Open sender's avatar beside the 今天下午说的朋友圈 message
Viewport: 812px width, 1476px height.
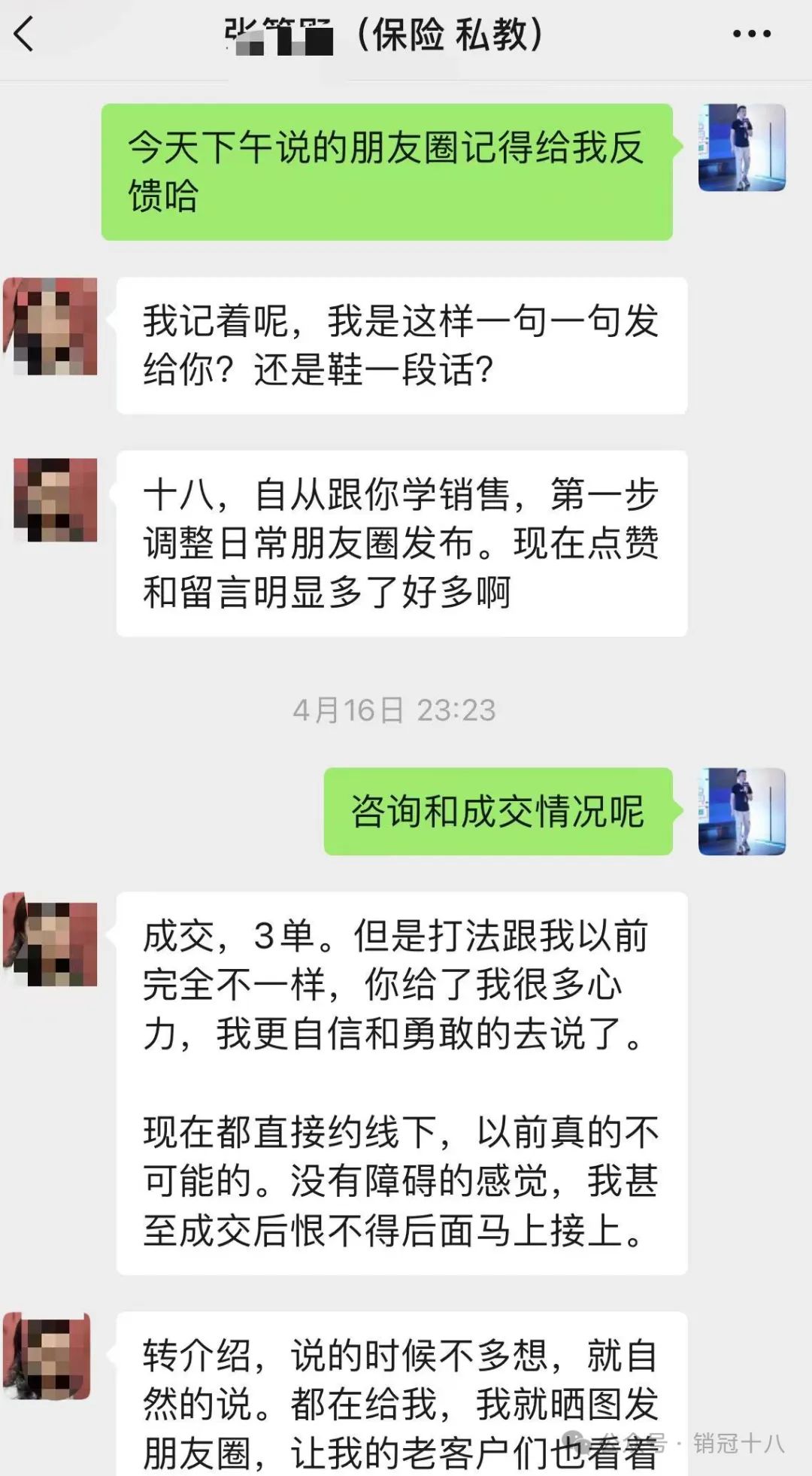[x=741, y=147]
